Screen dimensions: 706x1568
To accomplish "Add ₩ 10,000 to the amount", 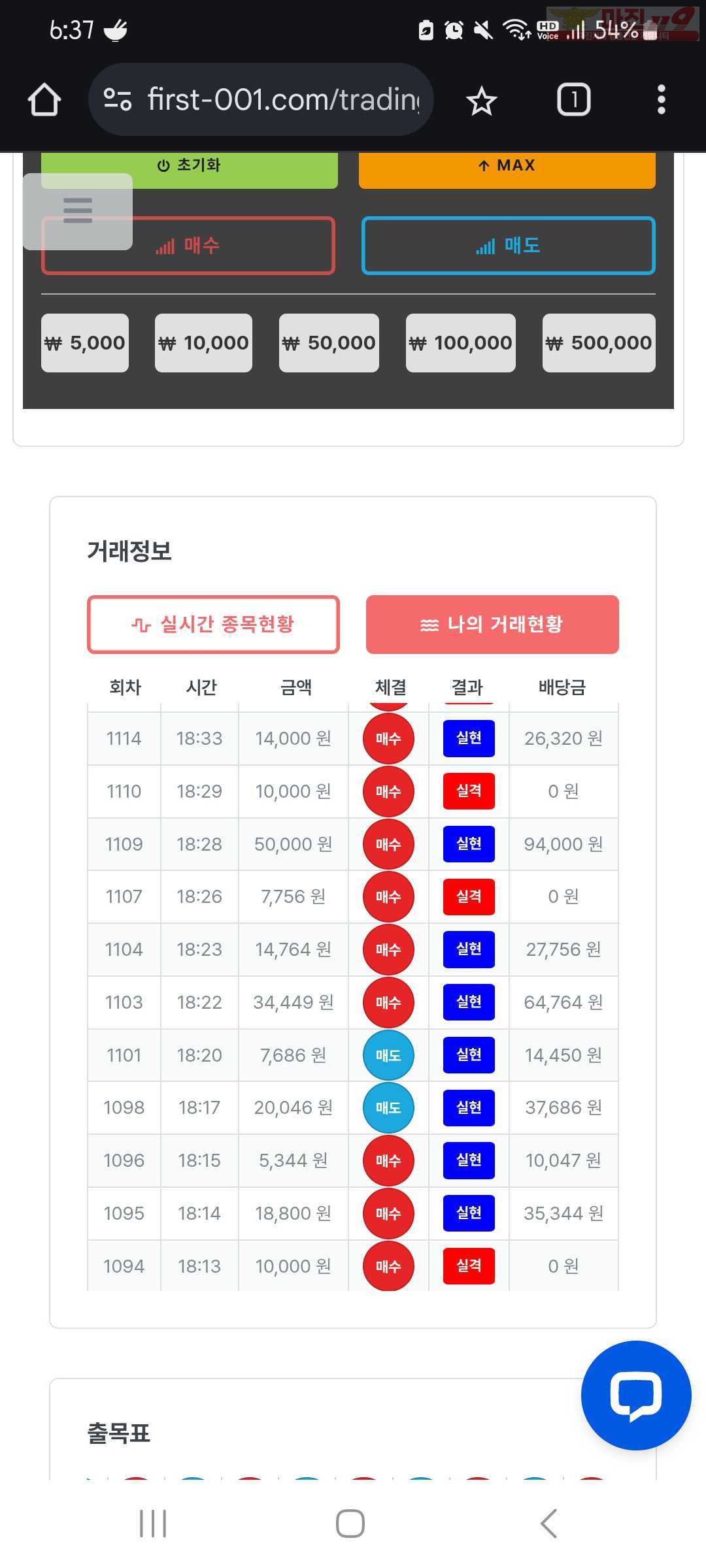I will (203, 343).
